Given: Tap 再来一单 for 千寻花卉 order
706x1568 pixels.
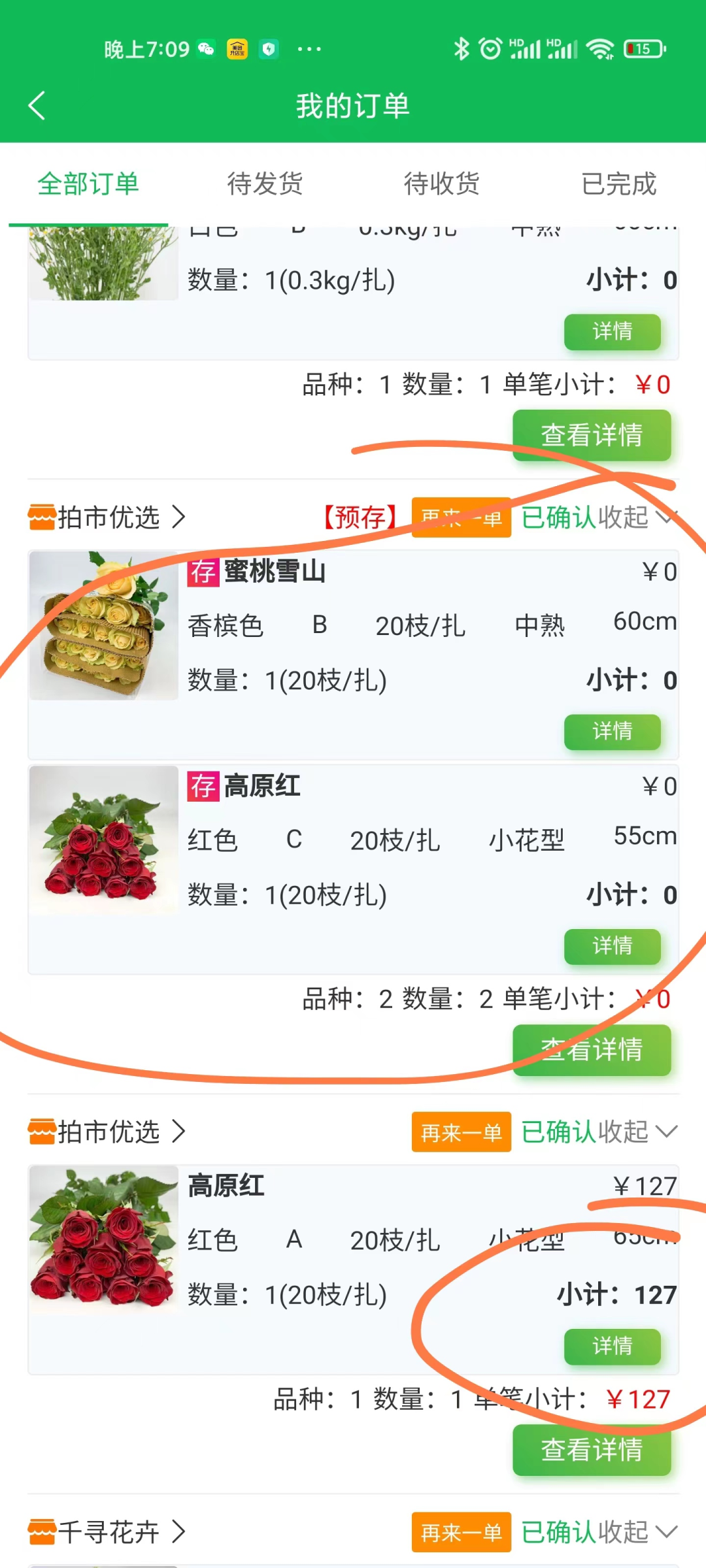Looking at the screenshot, I should pyautogui.click(x=461, y=1531).
